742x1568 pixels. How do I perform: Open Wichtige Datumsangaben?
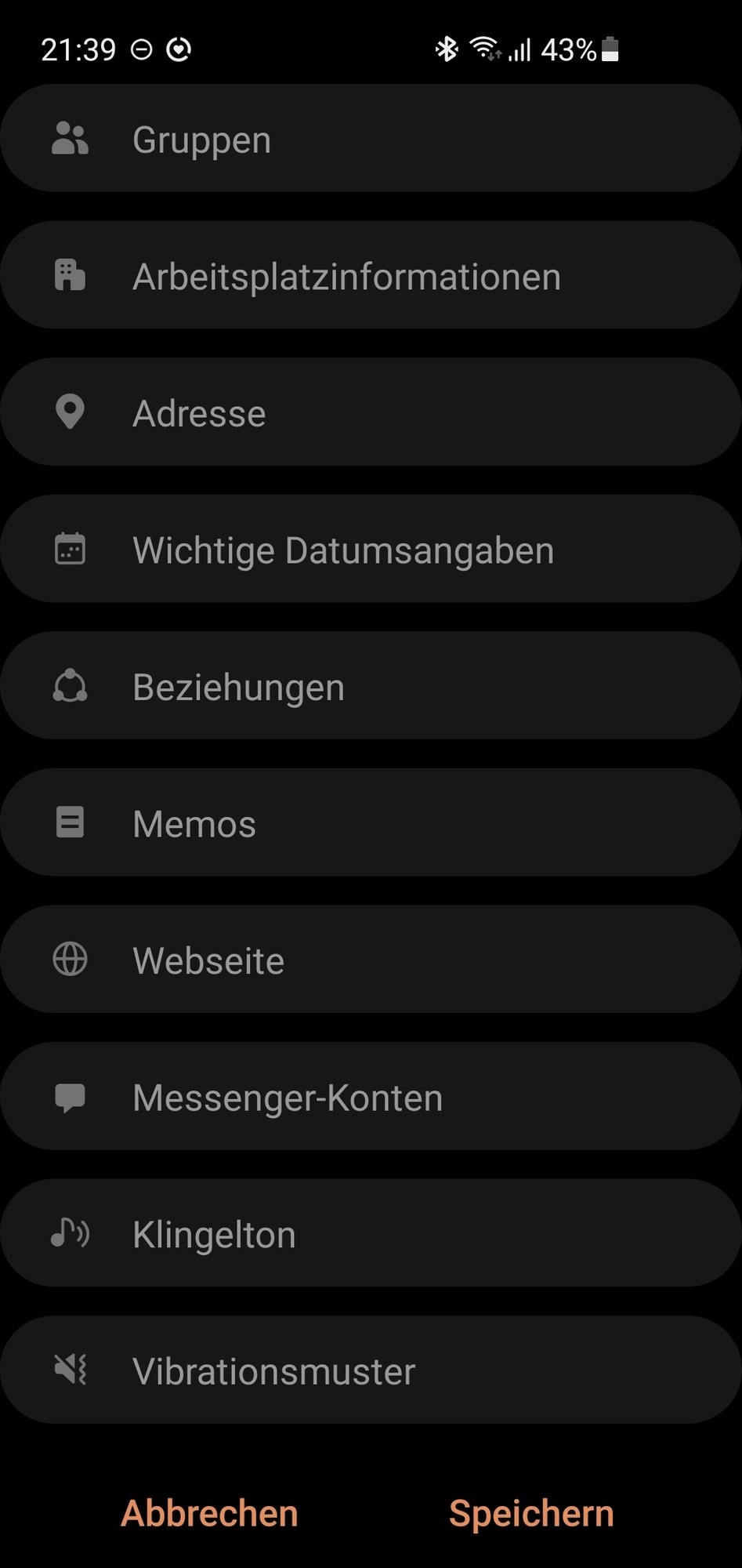tap(371, 550)
